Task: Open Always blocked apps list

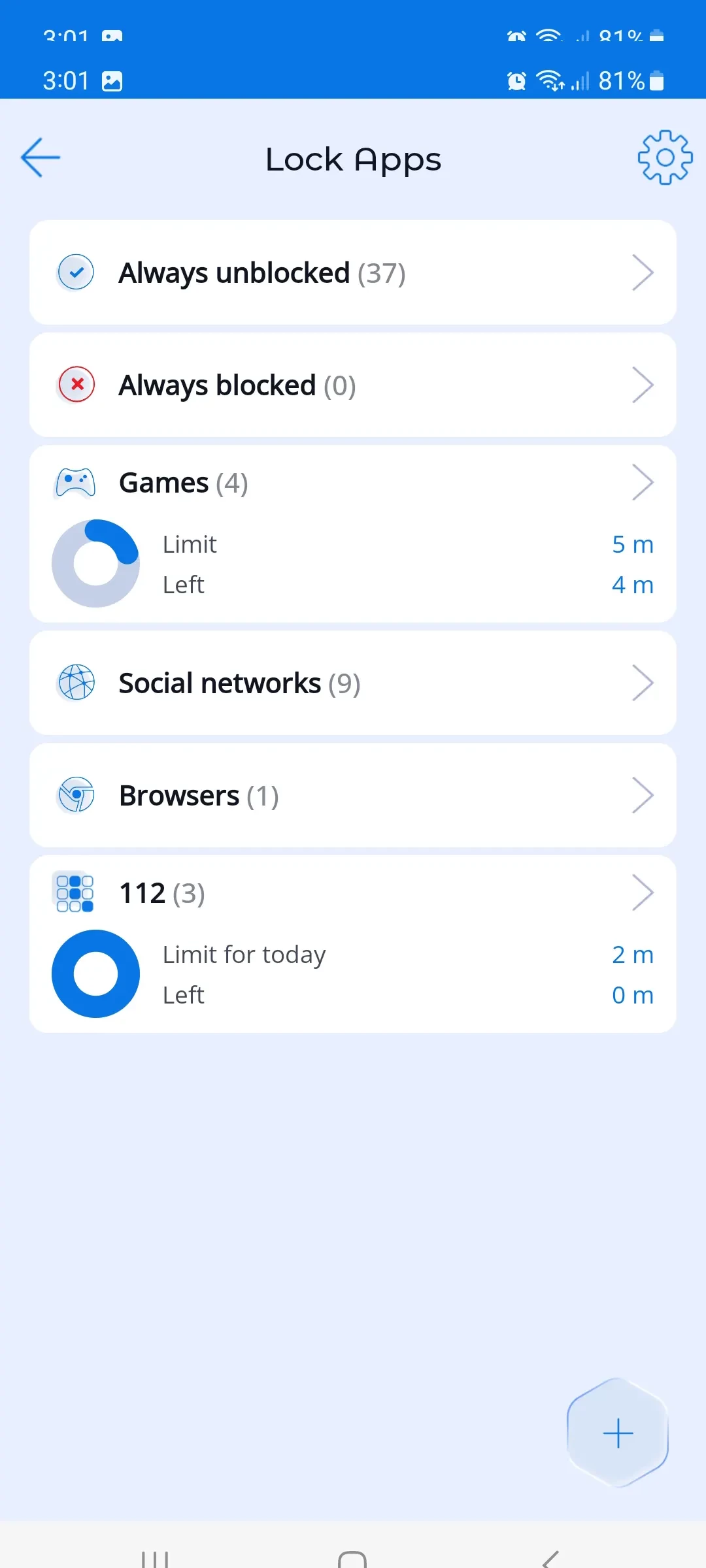Action: (x=353, y=385)
